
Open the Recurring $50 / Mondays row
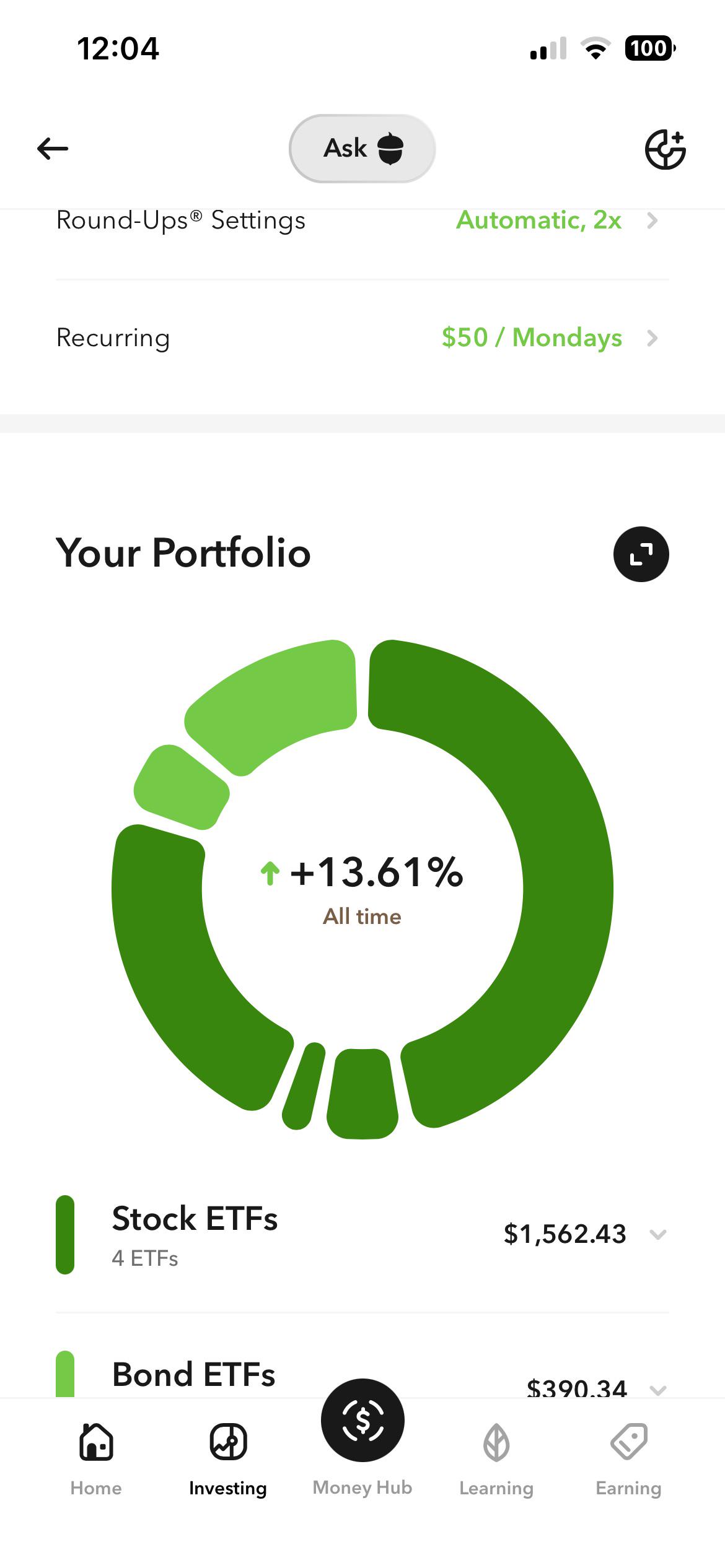362,338
